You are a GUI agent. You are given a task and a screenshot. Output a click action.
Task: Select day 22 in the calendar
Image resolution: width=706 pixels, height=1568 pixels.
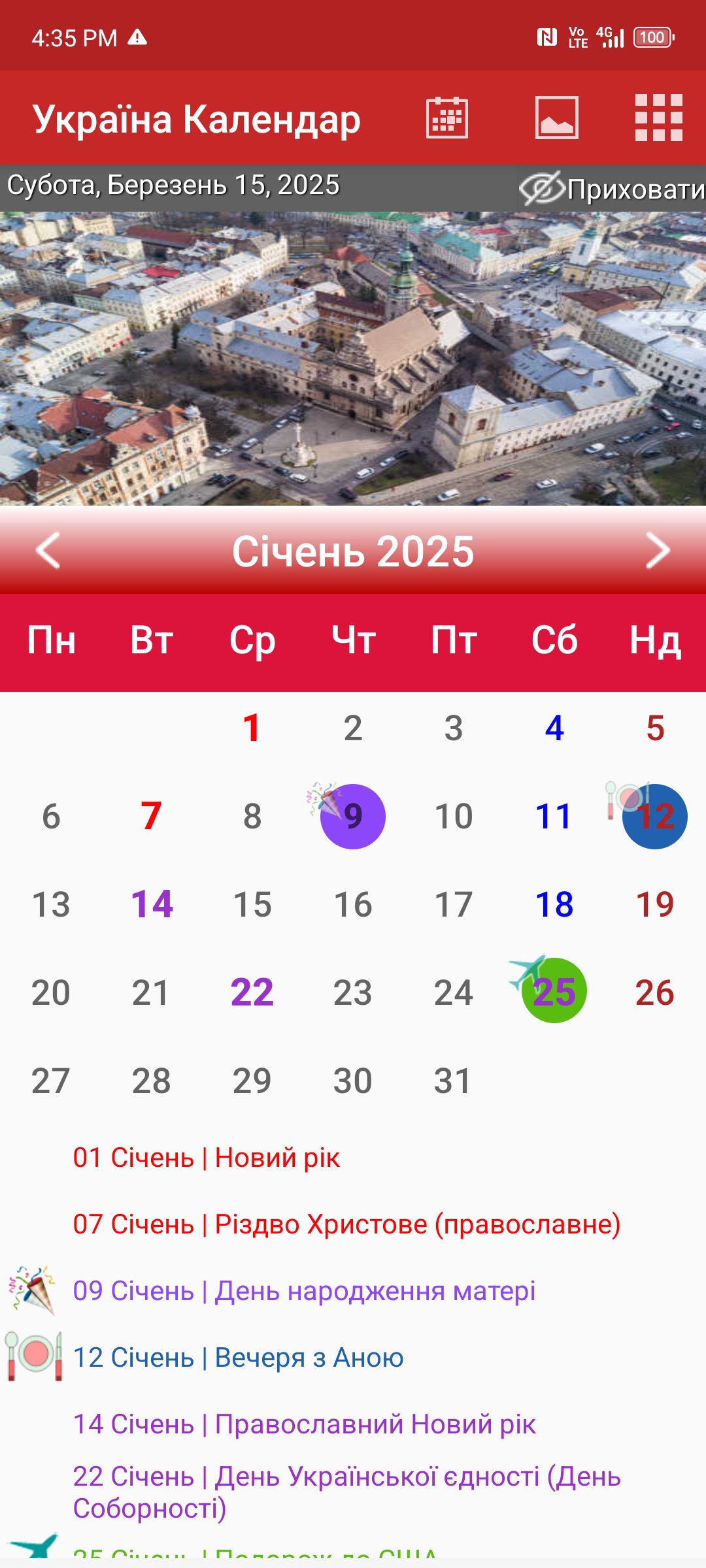(252, 992)
